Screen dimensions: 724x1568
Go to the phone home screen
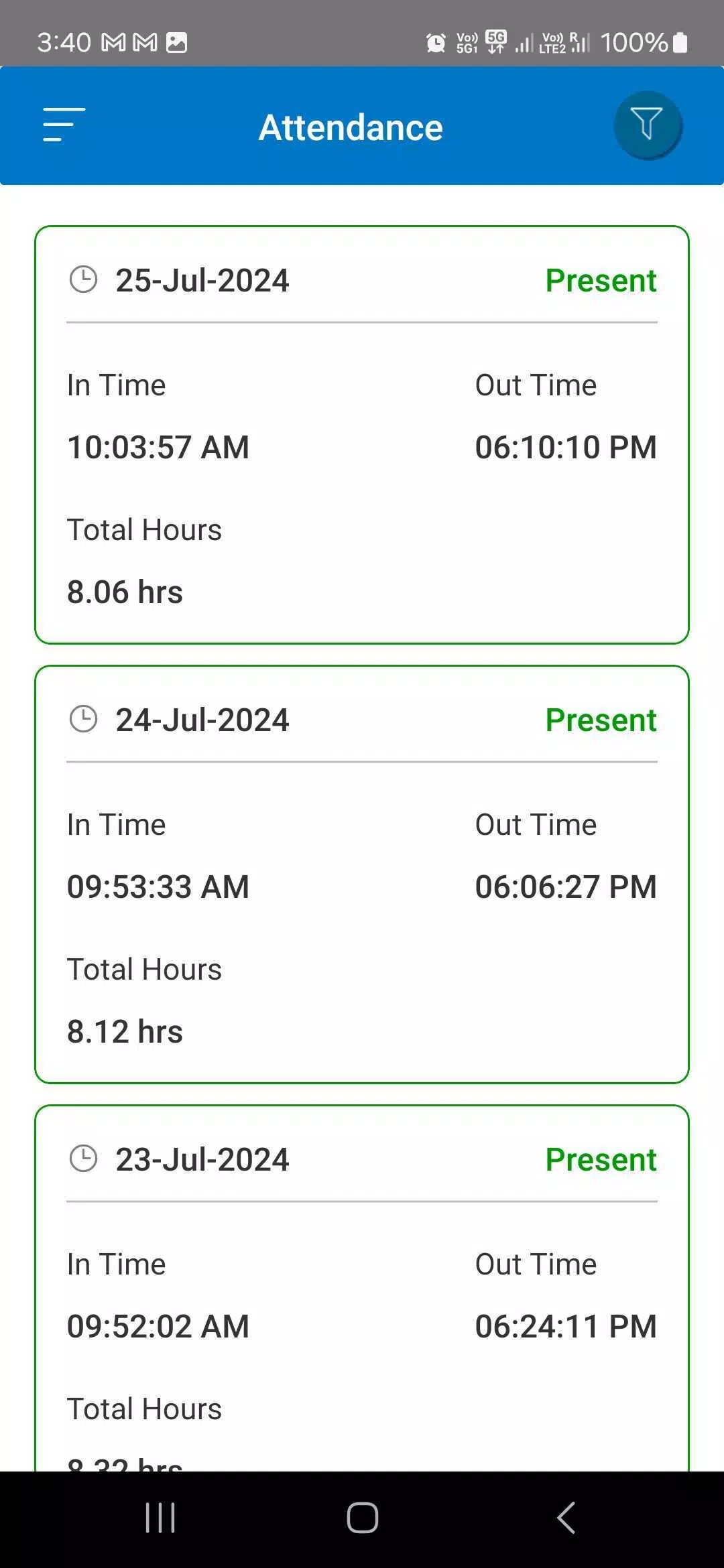tap(362, 1518)
